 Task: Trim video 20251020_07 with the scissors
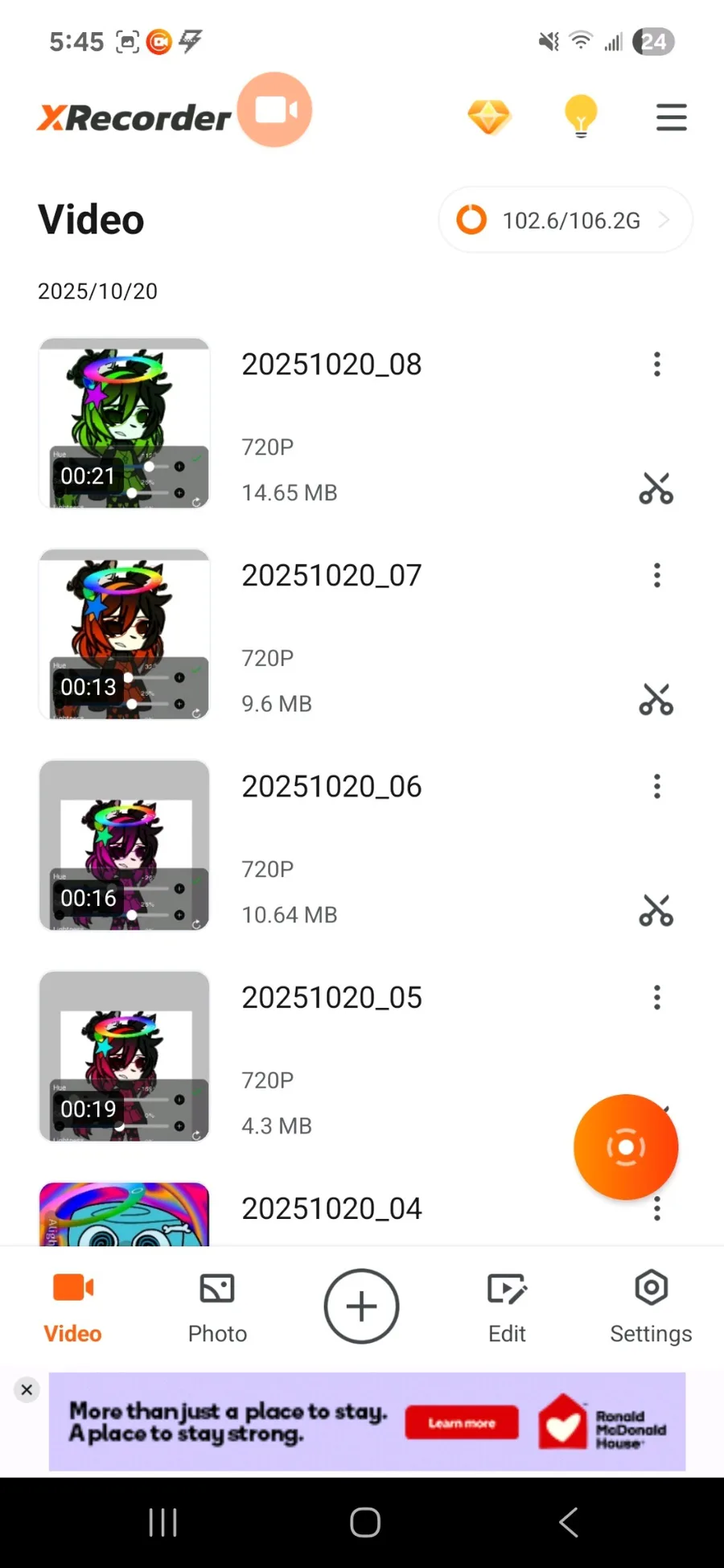[656, 699]
